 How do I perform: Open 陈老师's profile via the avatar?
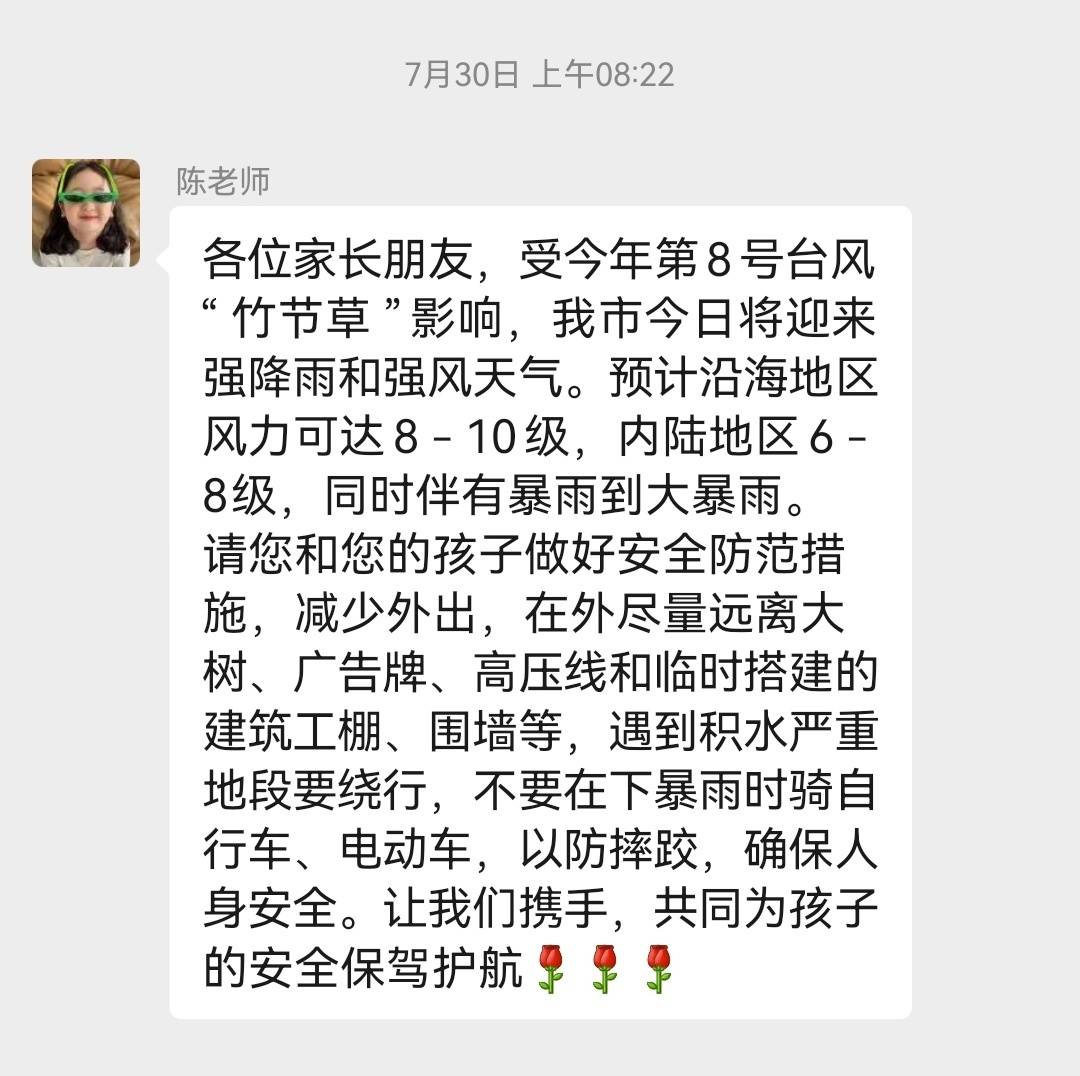tap(86, 213)
